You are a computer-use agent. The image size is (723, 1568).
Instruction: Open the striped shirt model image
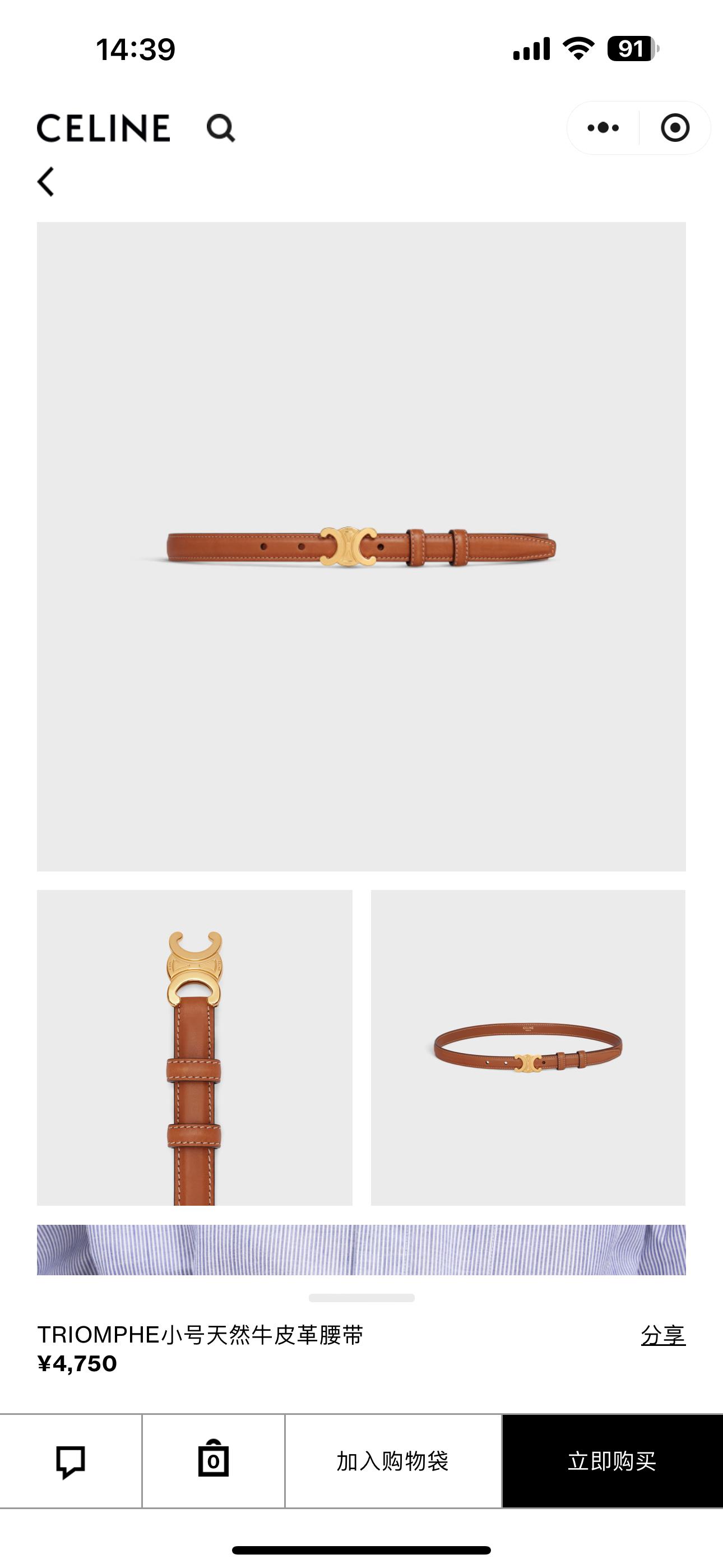pyautogui.click(x=361, y=1249)
